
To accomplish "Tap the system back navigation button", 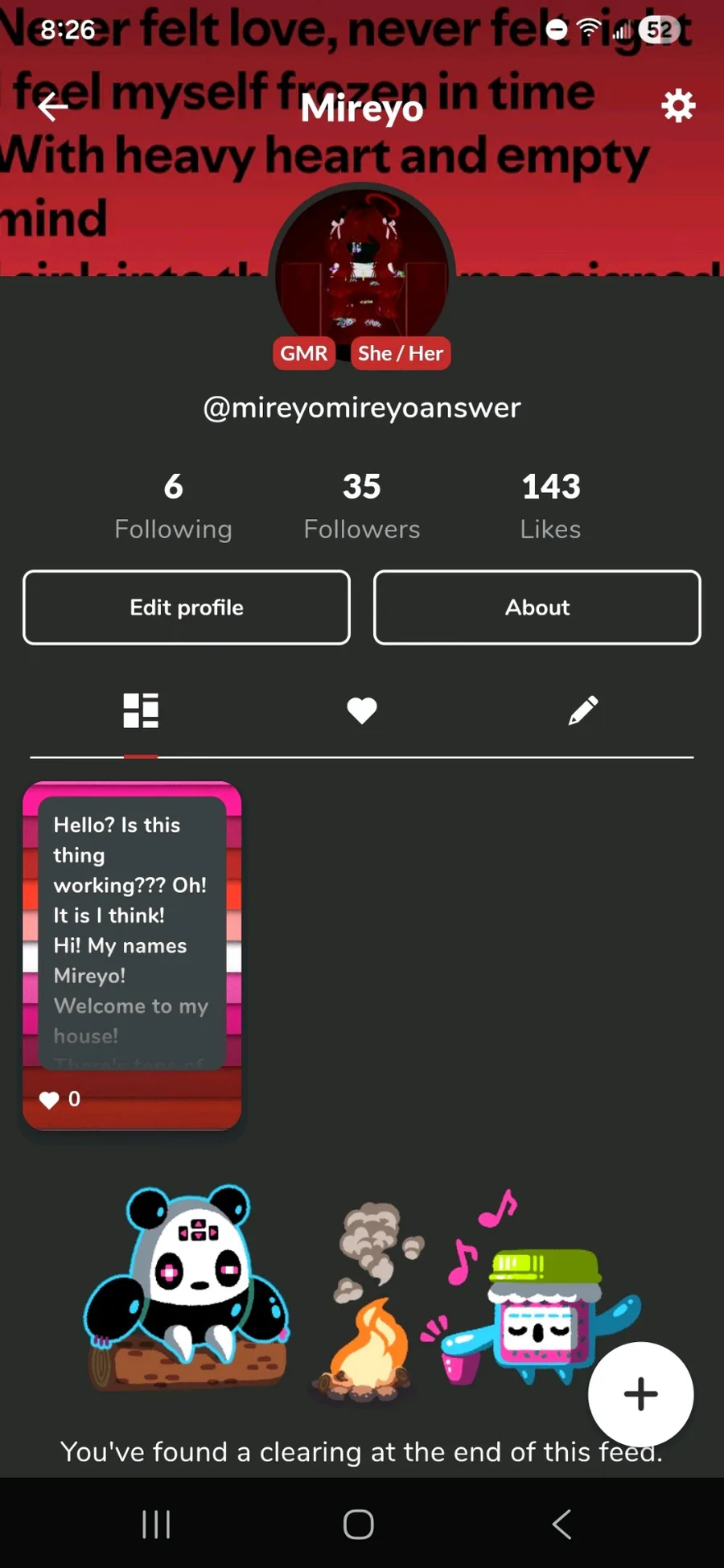I will 562,1524.
